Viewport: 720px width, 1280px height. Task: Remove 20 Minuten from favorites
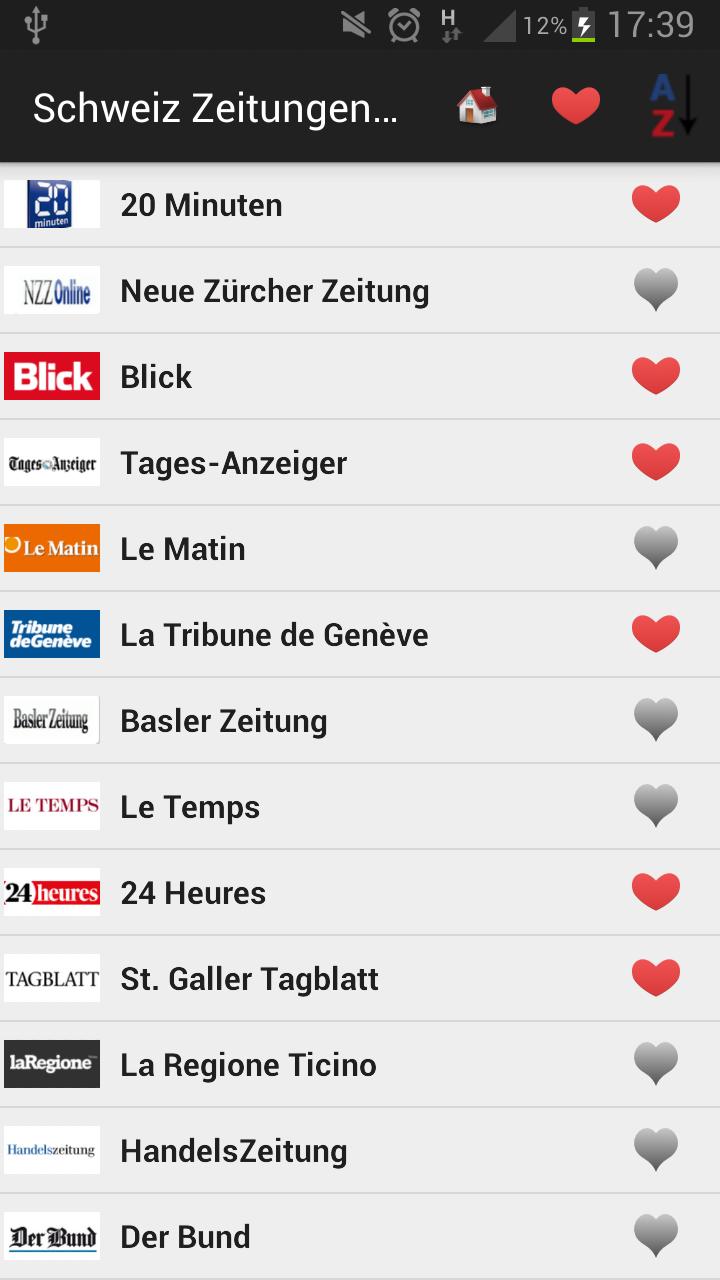[x=656, y=204]
